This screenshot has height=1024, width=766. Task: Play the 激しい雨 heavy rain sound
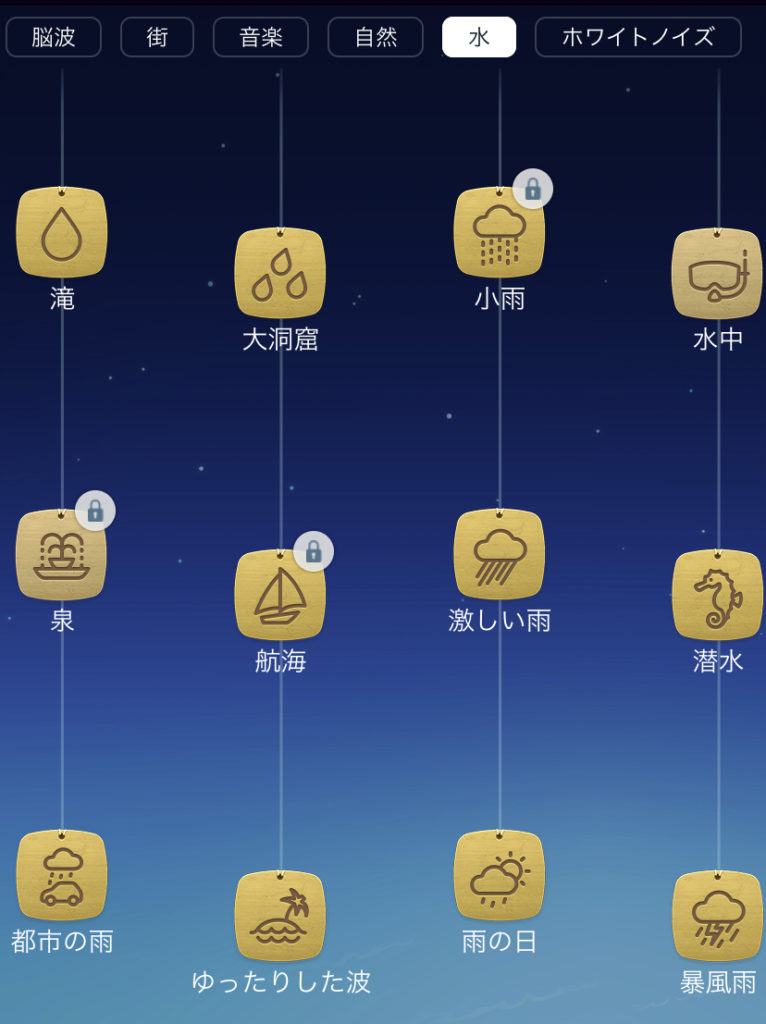point(499,555)
